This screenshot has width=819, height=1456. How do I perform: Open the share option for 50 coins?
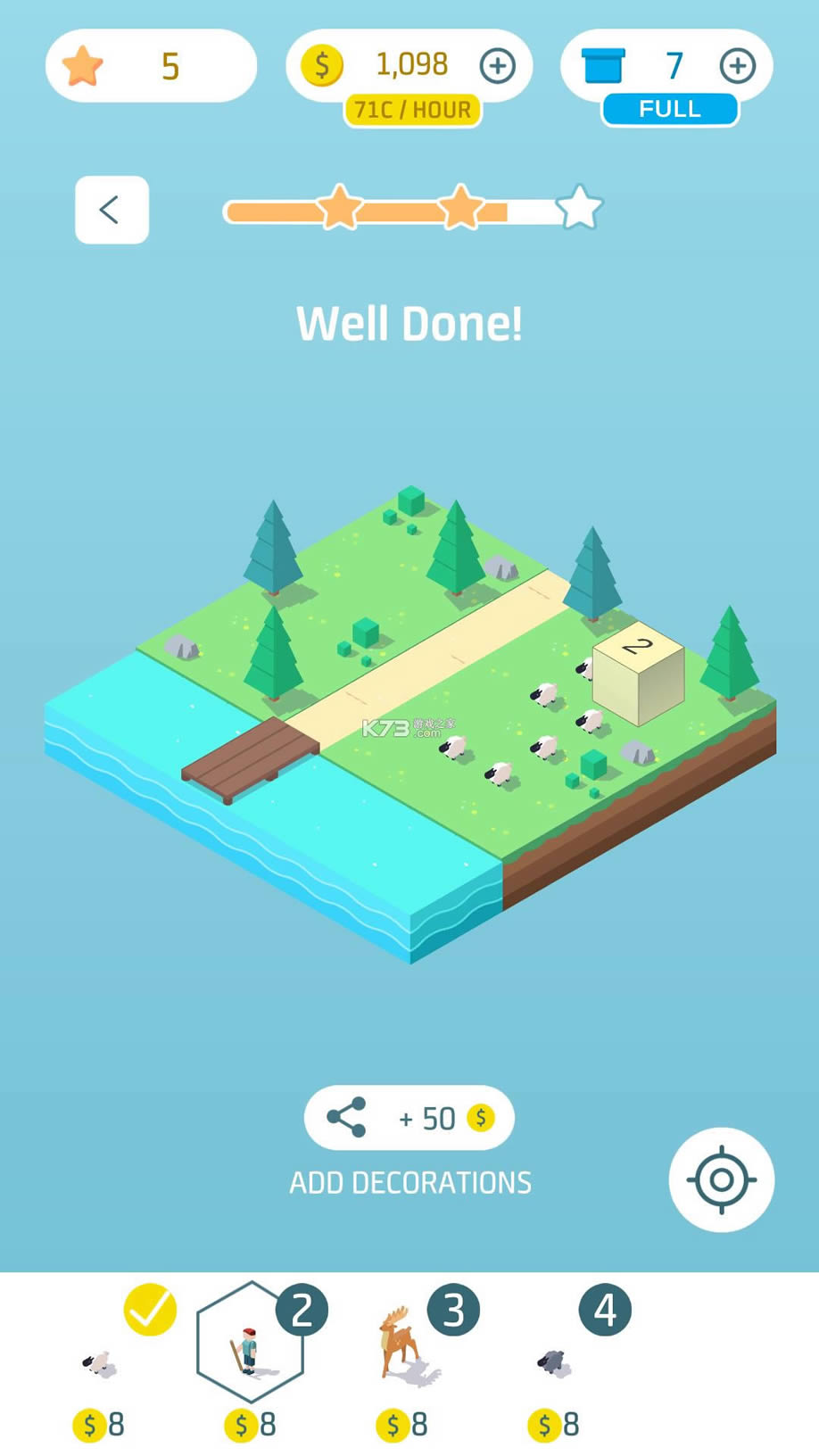[409, 1118]
